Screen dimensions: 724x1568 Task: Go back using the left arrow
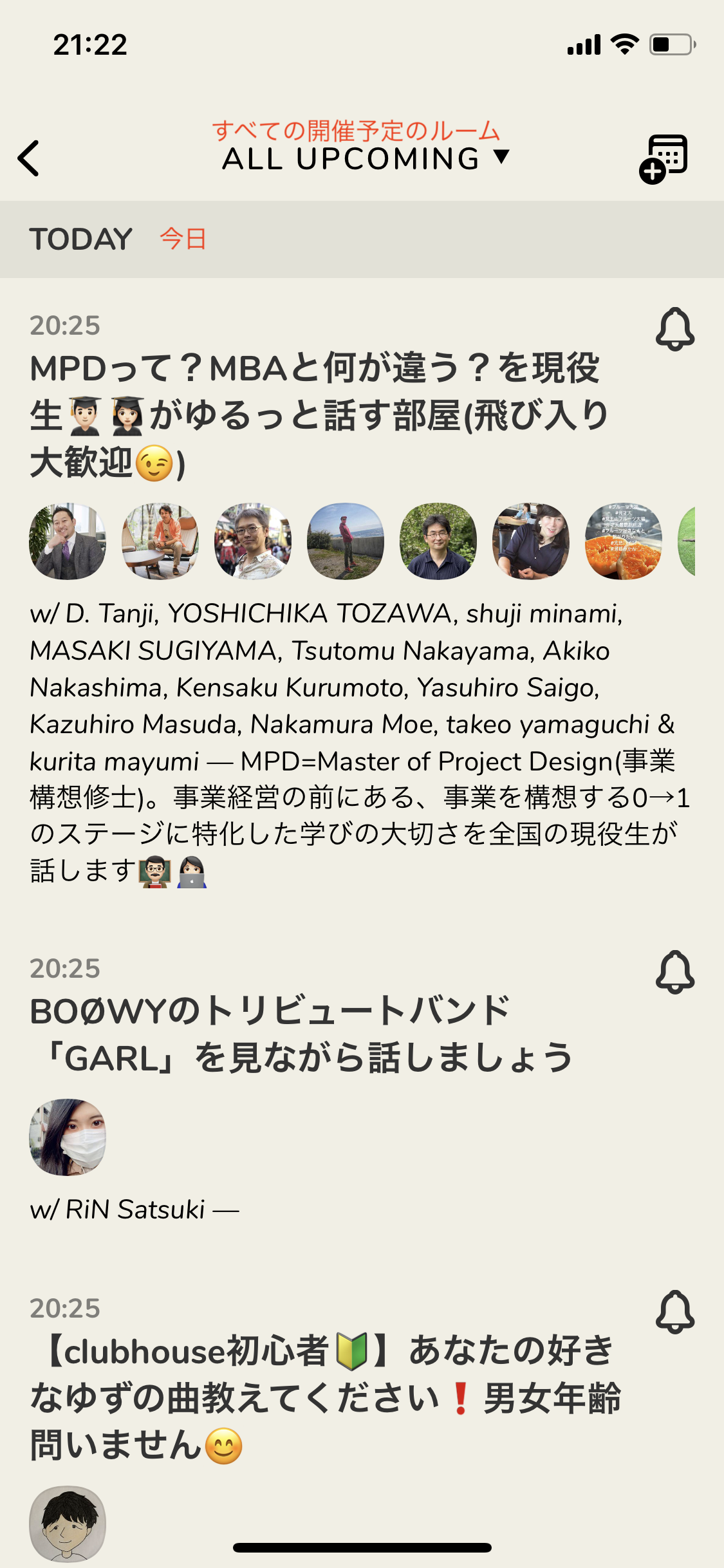(28, 158)
